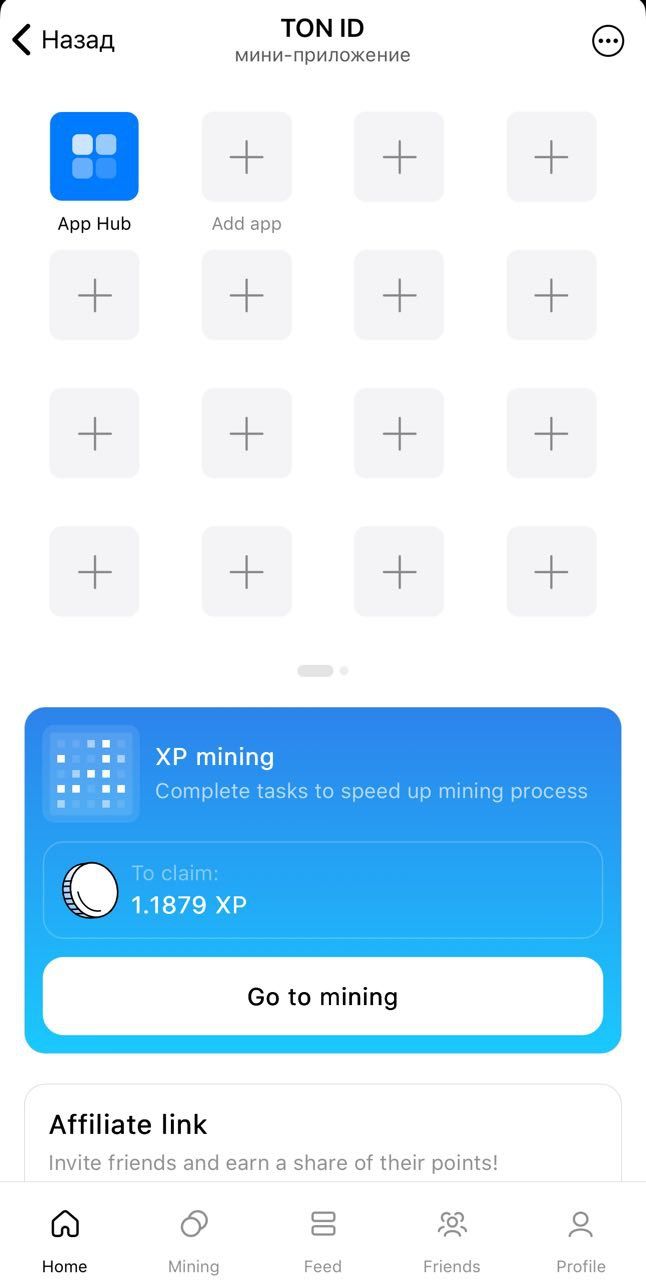Go back via the Назад button

click(64, 40)
